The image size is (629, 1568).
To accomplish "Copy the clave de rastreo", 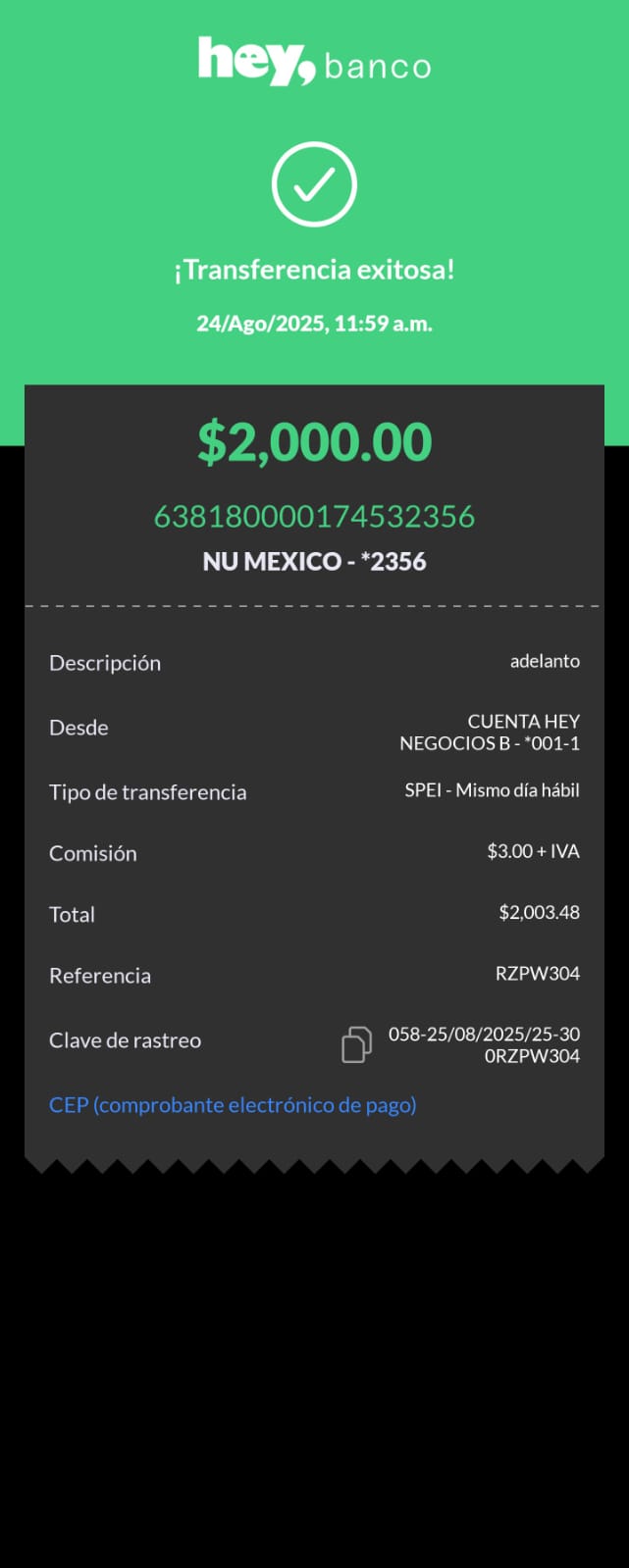I will (x=356, y=1044).
